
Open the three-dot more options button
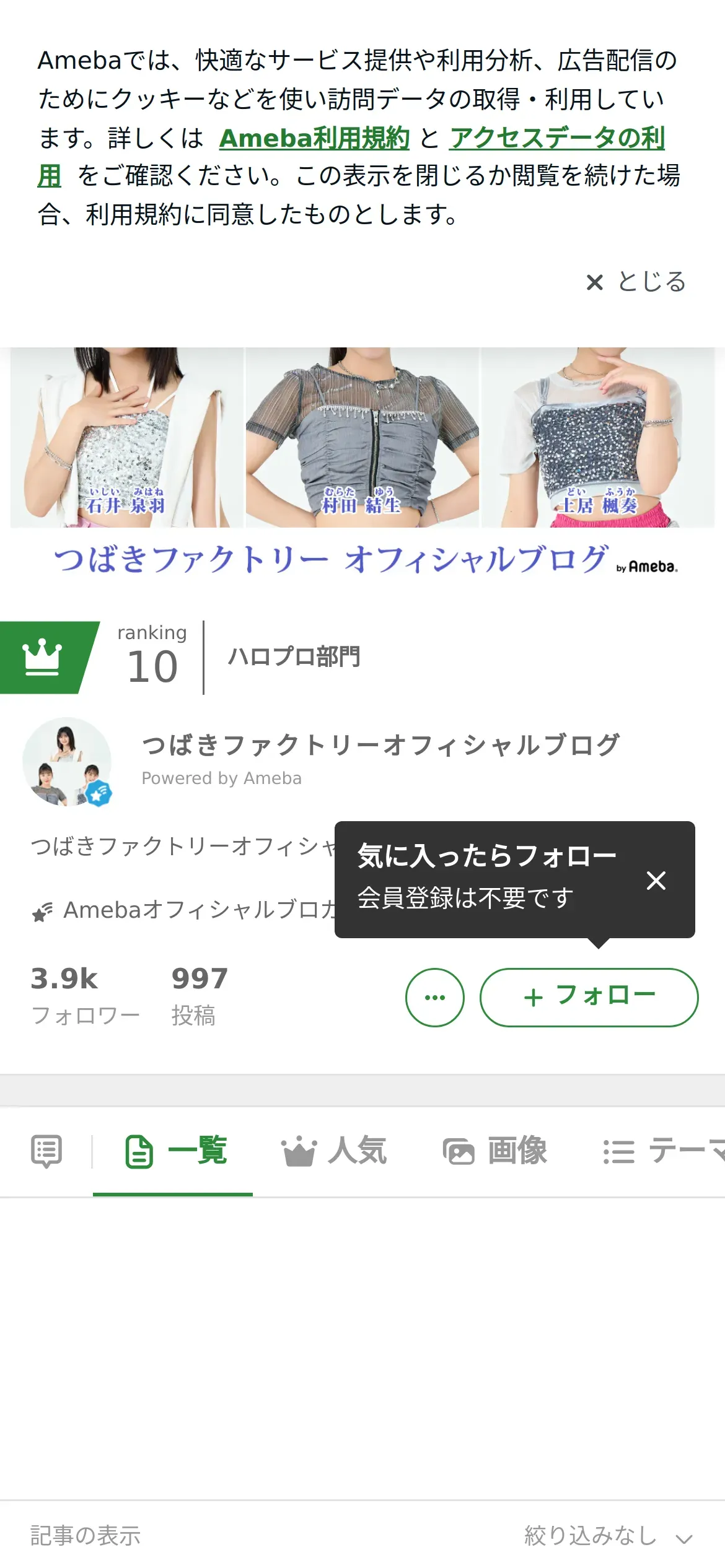434,997
